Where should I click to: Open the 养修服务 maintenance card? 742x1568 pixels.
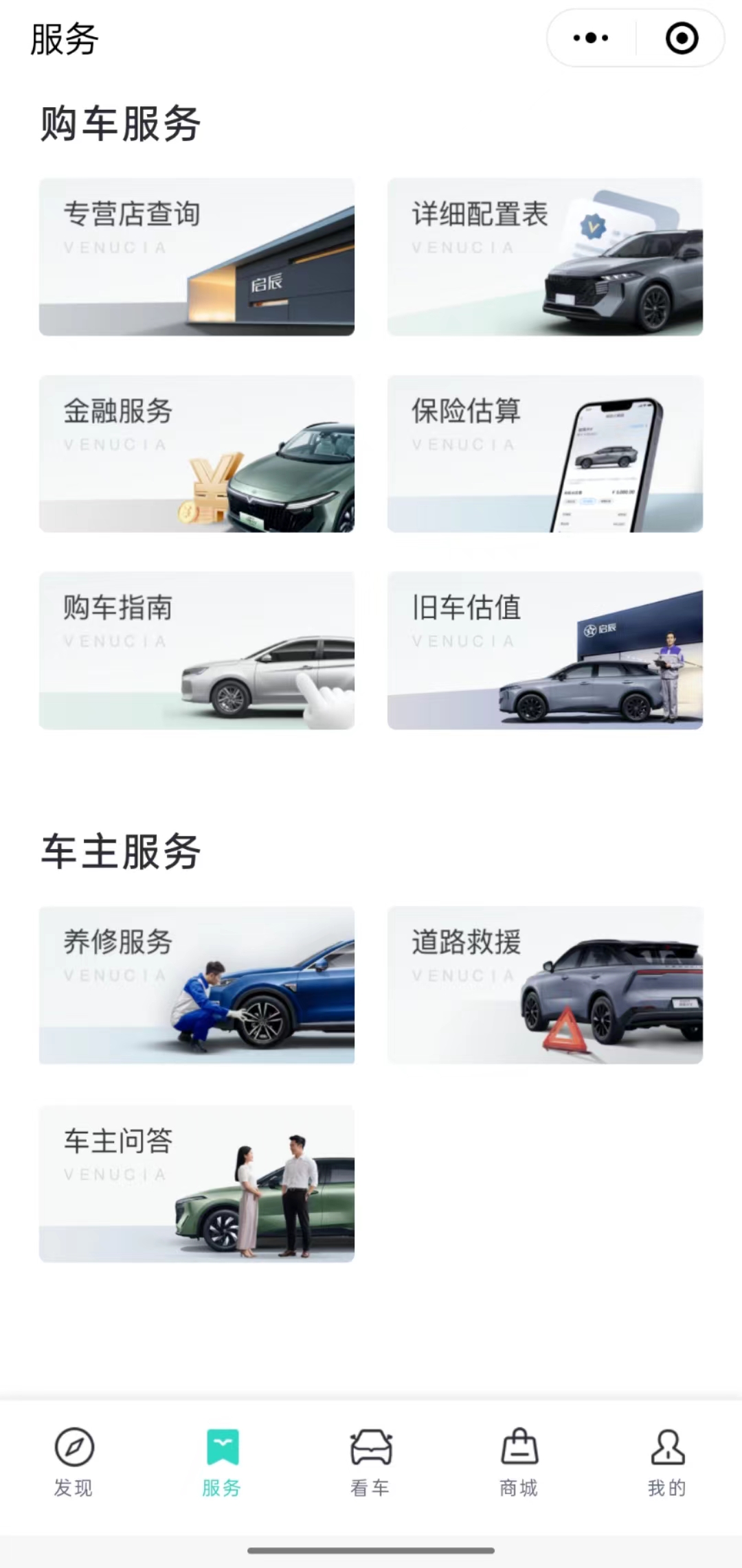tap(196, 985)
